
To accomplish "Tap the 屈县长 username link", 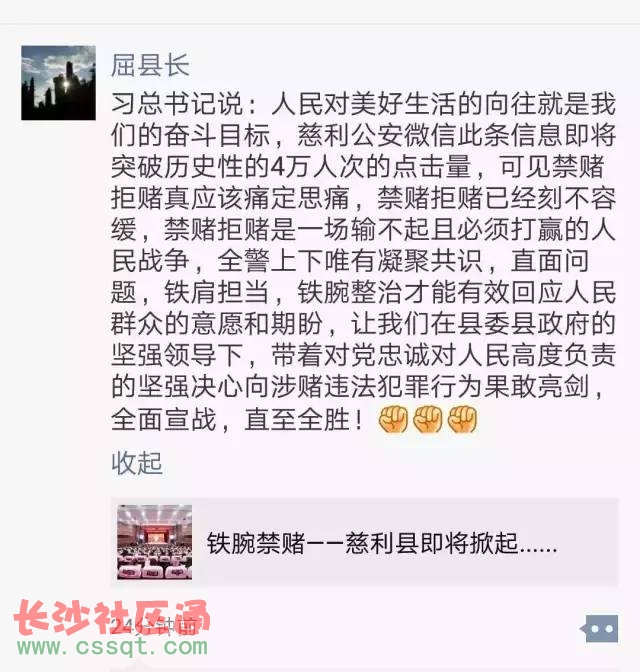I will tap(150, 66).
